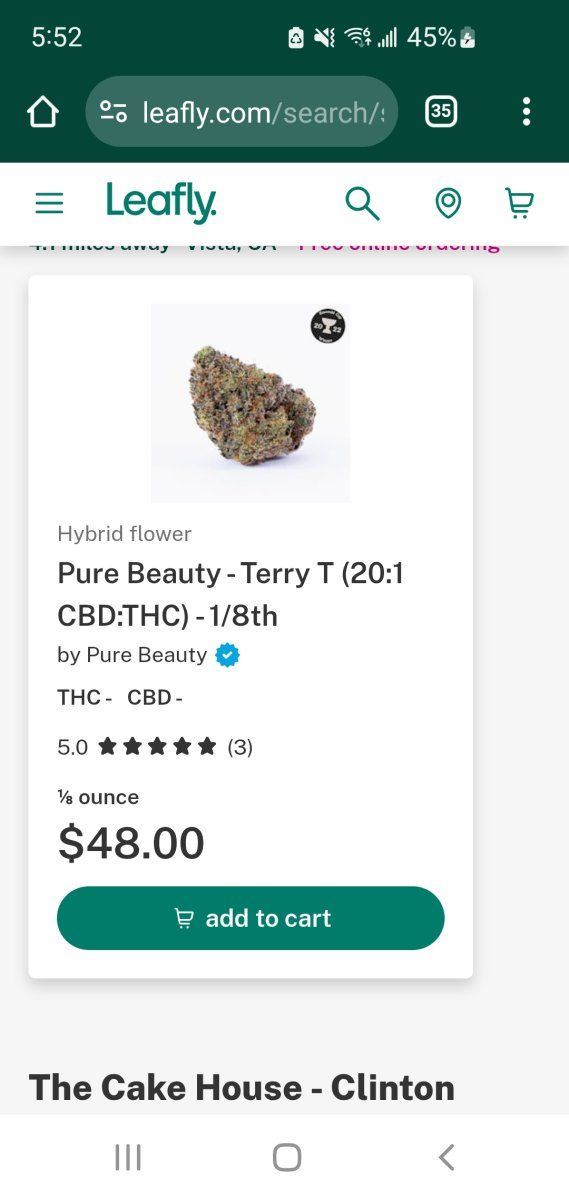
Task: Open The Cake House - Clinton dispensary
Action: pos(242,1087)
